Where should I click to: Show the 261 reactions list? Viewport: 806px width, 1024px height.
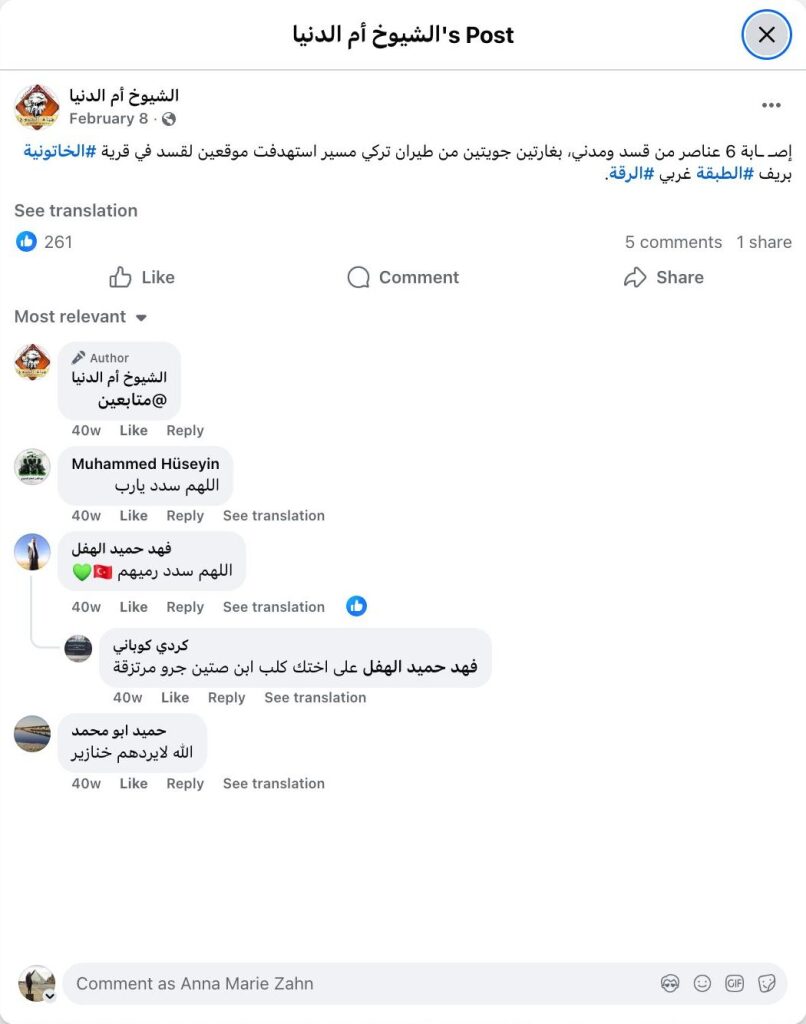coord(46,242)
